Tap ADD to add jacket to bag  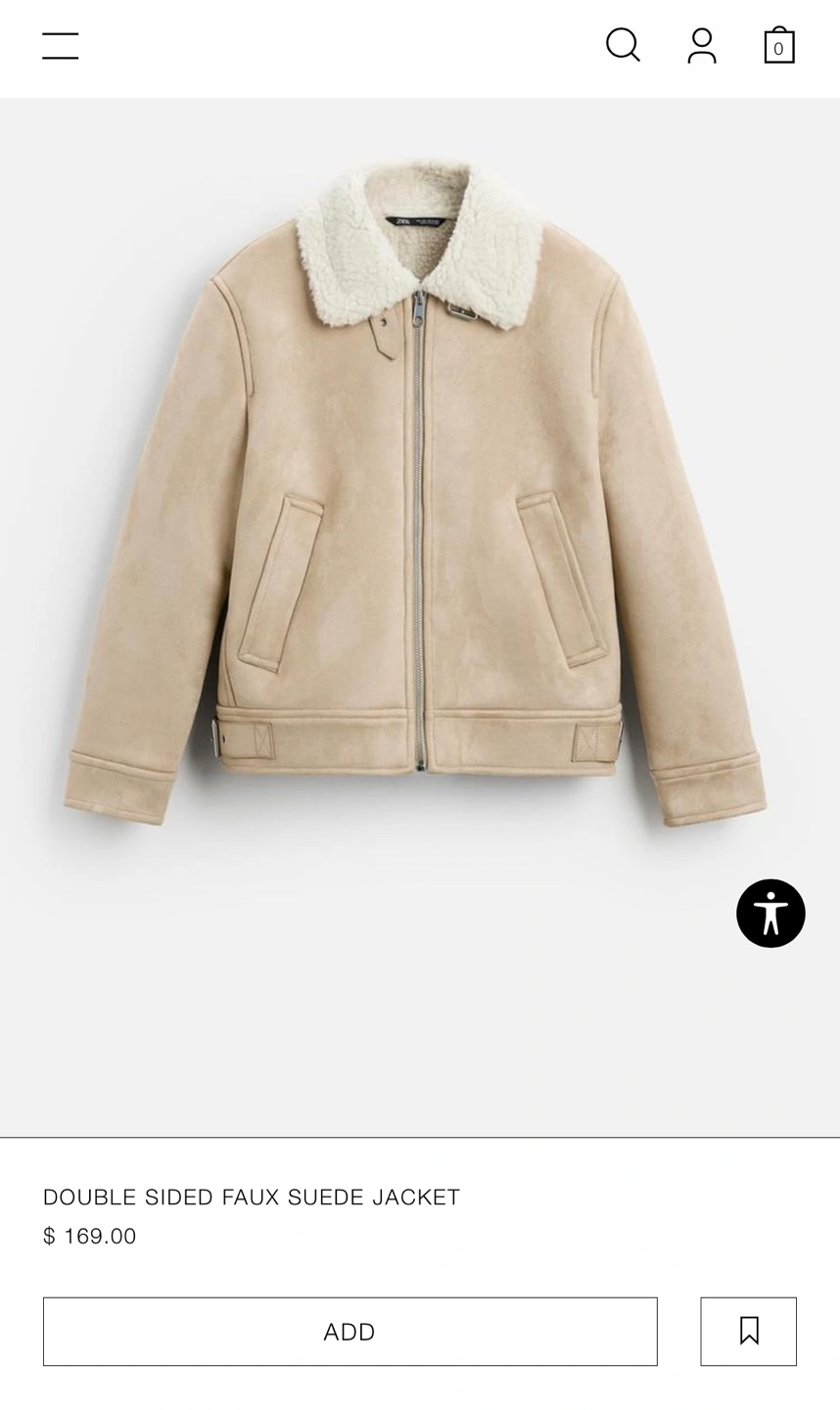click(350, 1332)
